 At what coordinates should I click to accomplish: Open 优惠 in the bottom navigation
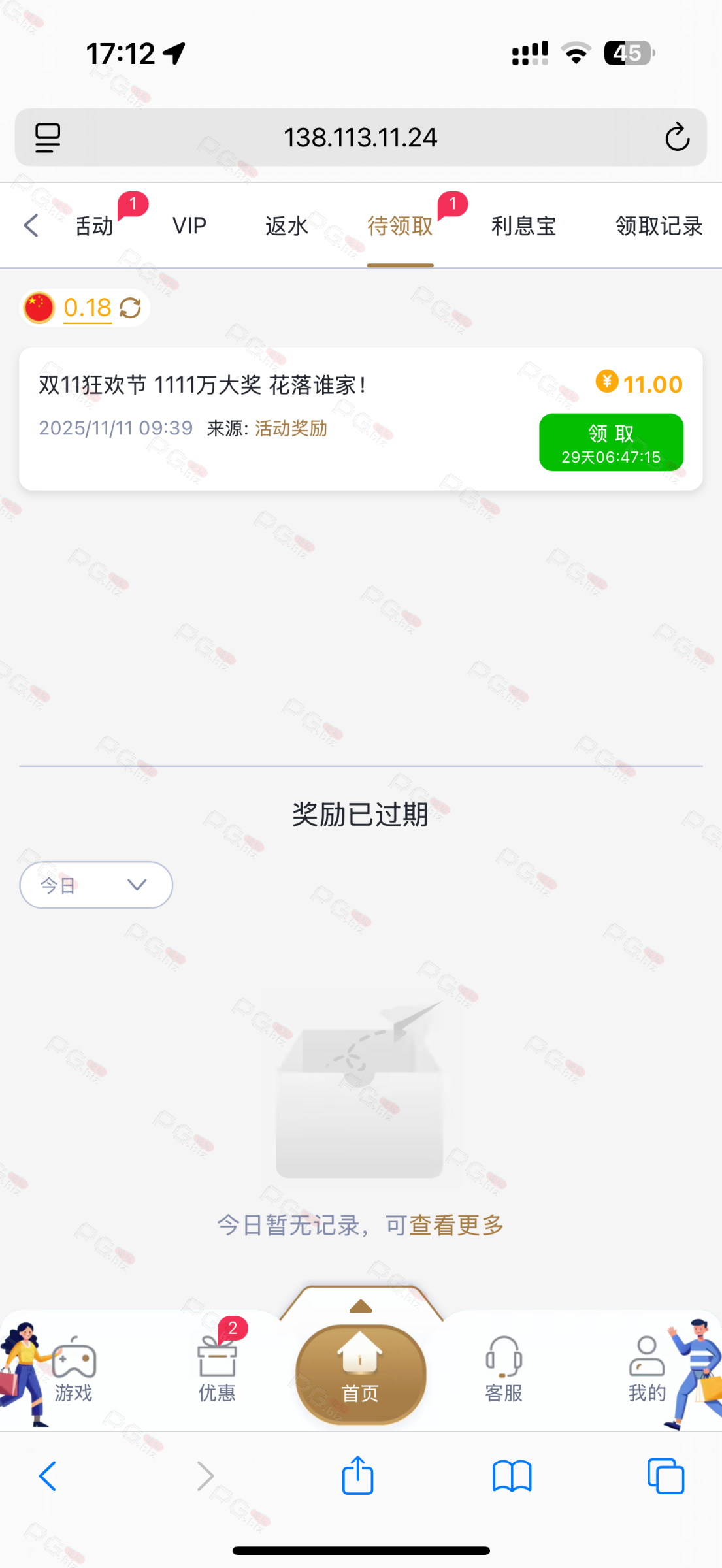pyautogui.click(x=217, y=1369)
